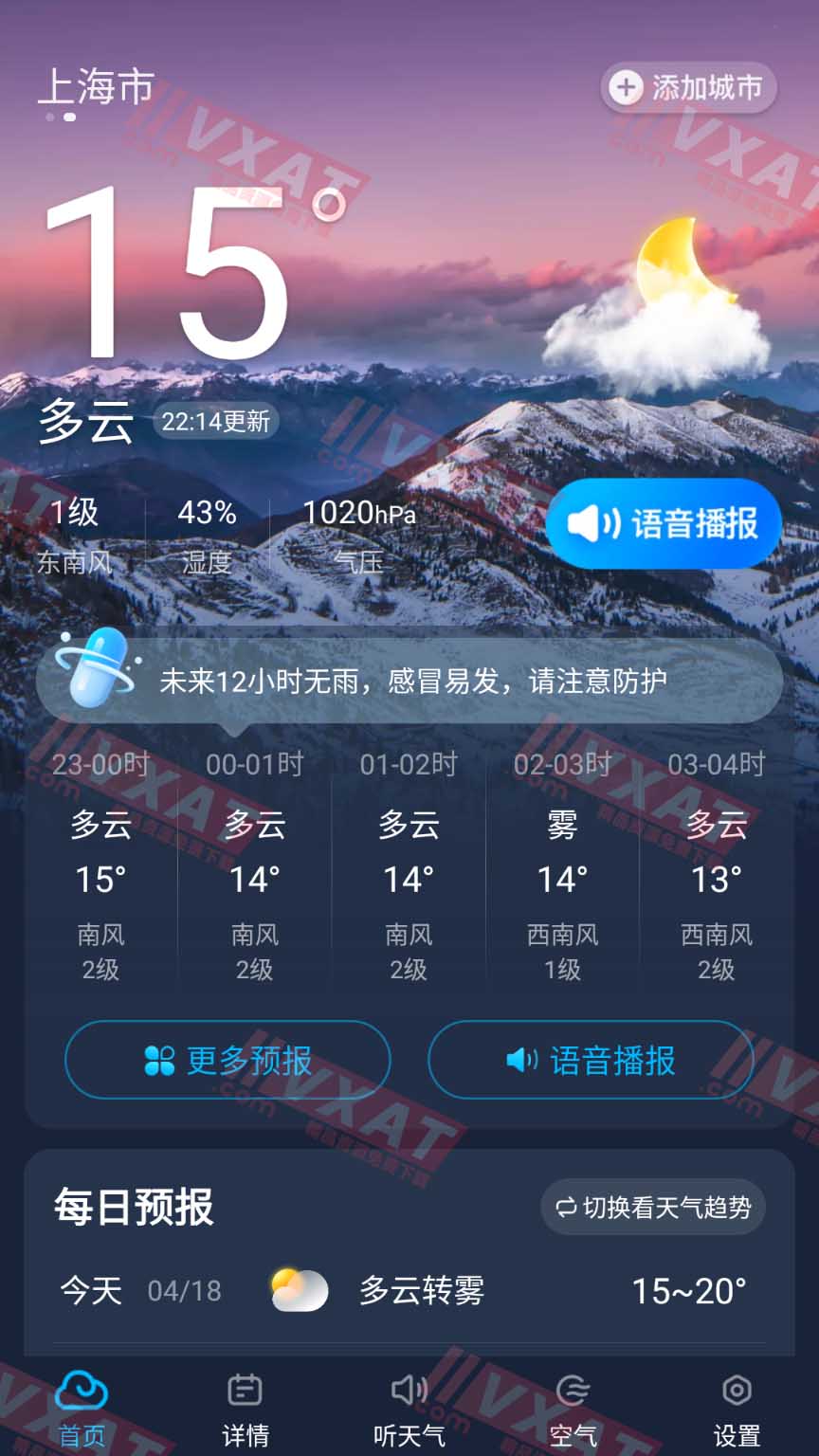Click the 空气 air quality icon
The width and height of the screenshot is (819, 1456).
tap(573, 1392)
